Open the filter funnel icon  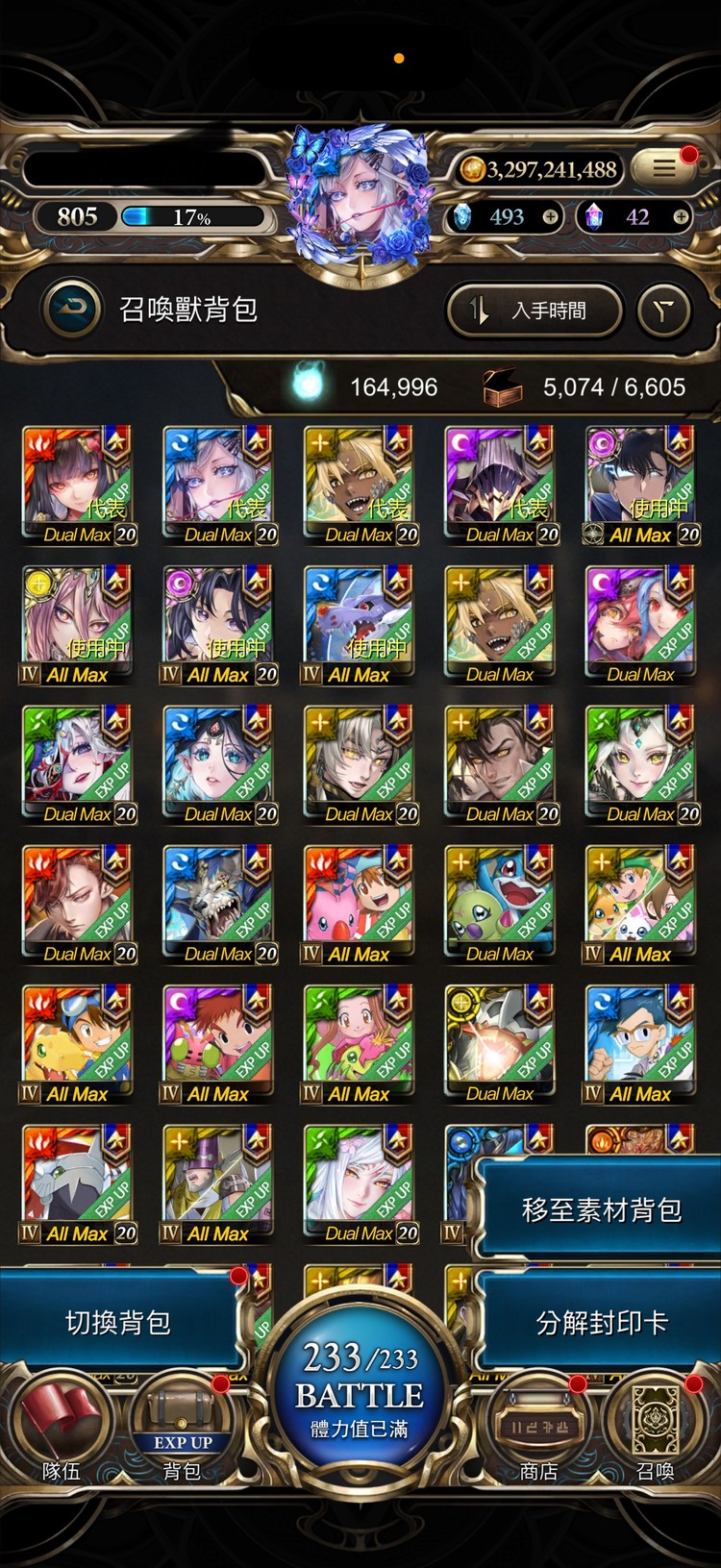664,311
